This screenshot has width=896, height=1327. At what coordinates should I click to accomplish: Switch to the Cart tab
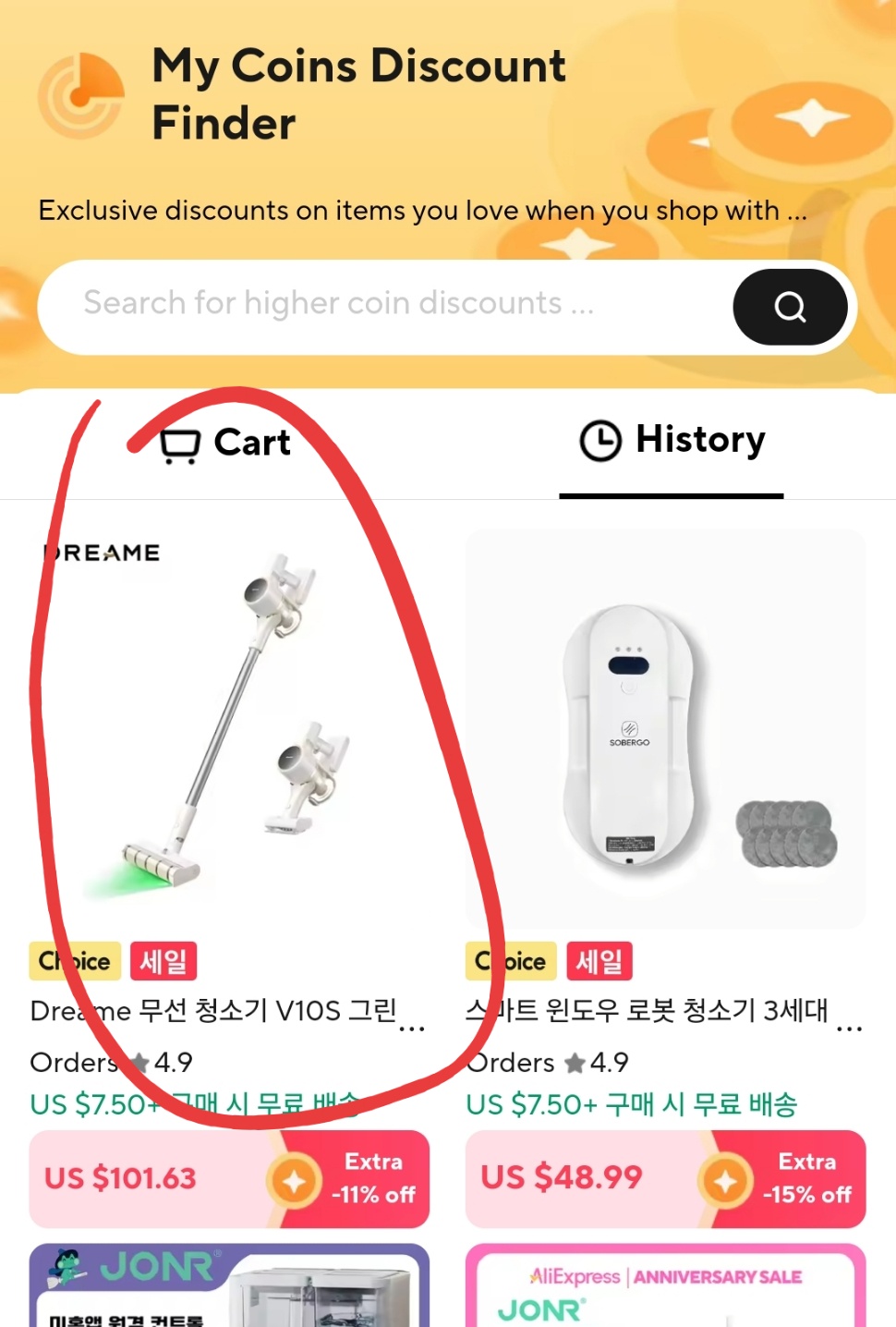226,443
